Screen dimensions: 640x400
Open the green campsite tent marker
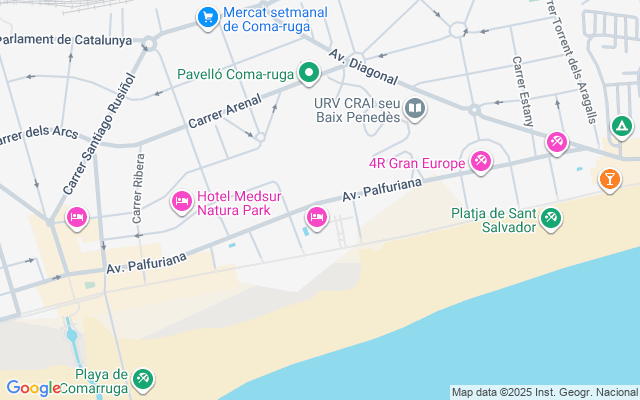click(621, 127)
